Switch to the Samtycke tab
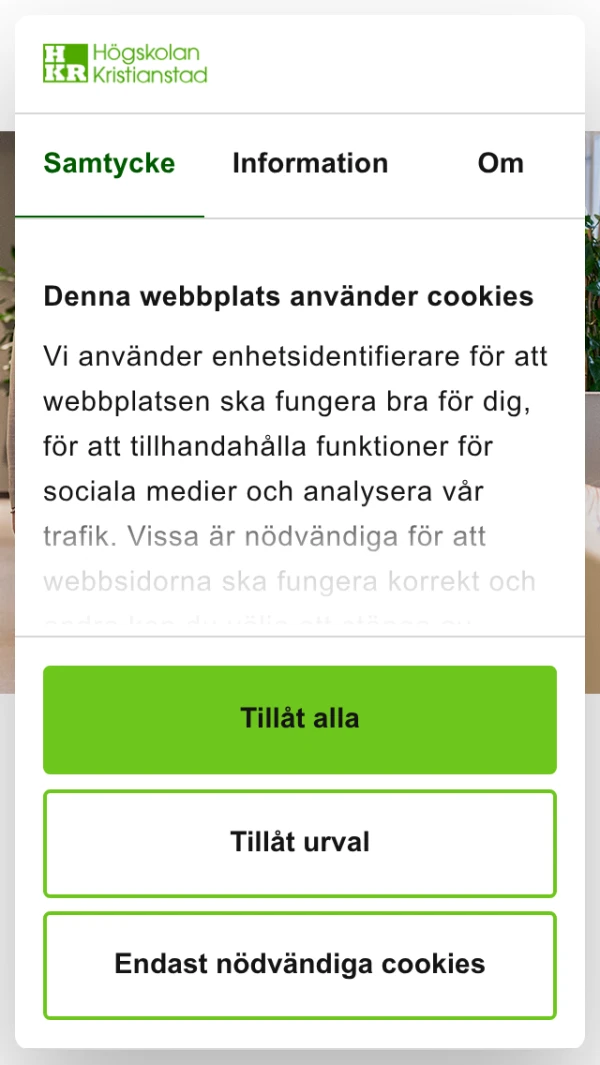Viewport: 600px width, 1065px height. point(109,164)
